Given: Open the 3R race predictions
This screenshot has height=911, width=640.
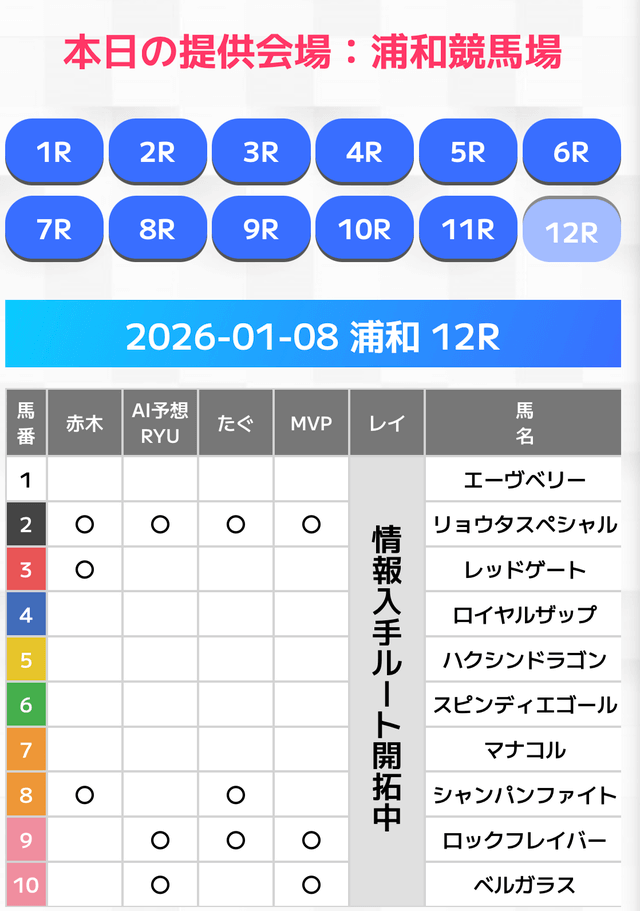Looking at the screenshot, I should (261, 152).
